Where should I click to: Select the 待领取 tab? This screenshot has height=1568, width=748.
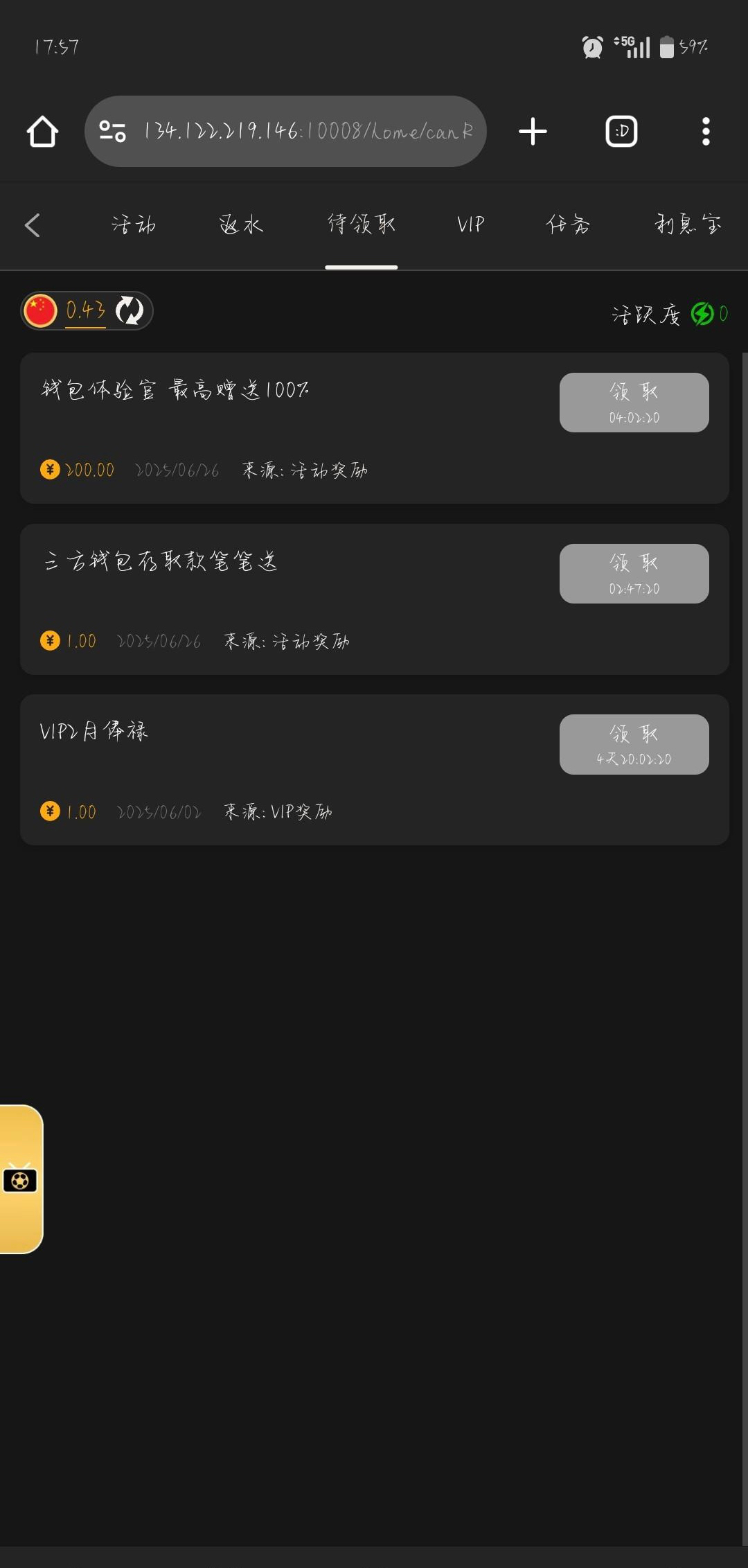click(361, 224)
